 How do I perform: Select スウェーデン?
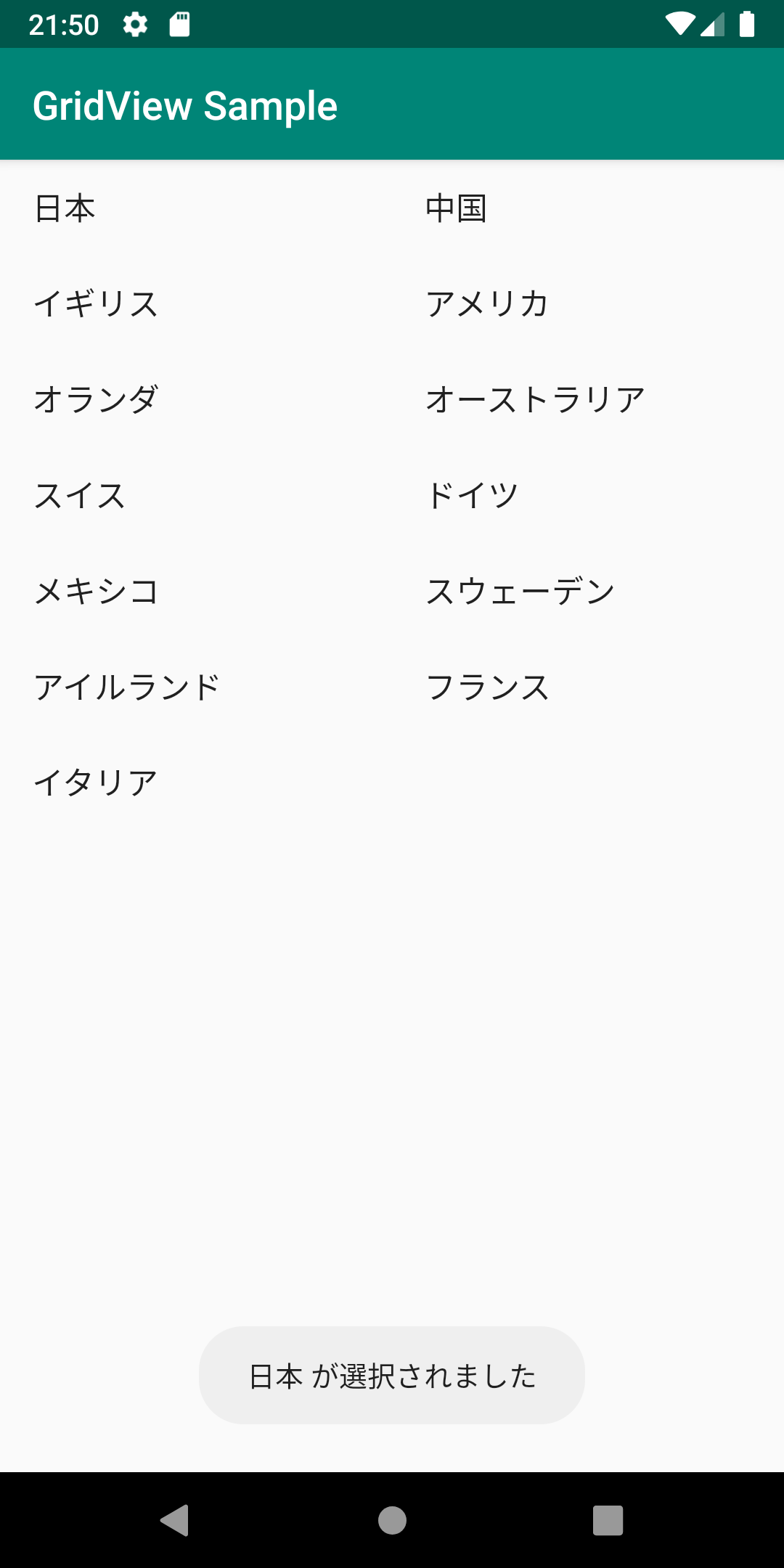pyautogui.click(x=588, y=592)
